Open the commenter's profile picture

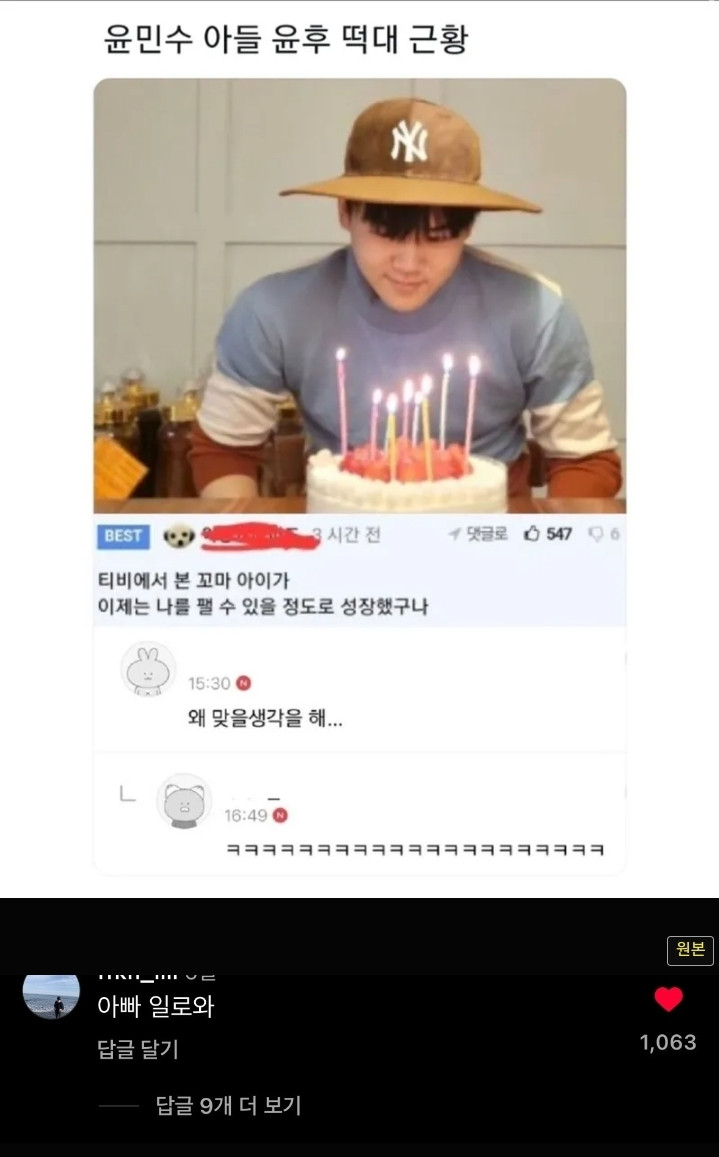pyautogui.click(x=51, y=996)
